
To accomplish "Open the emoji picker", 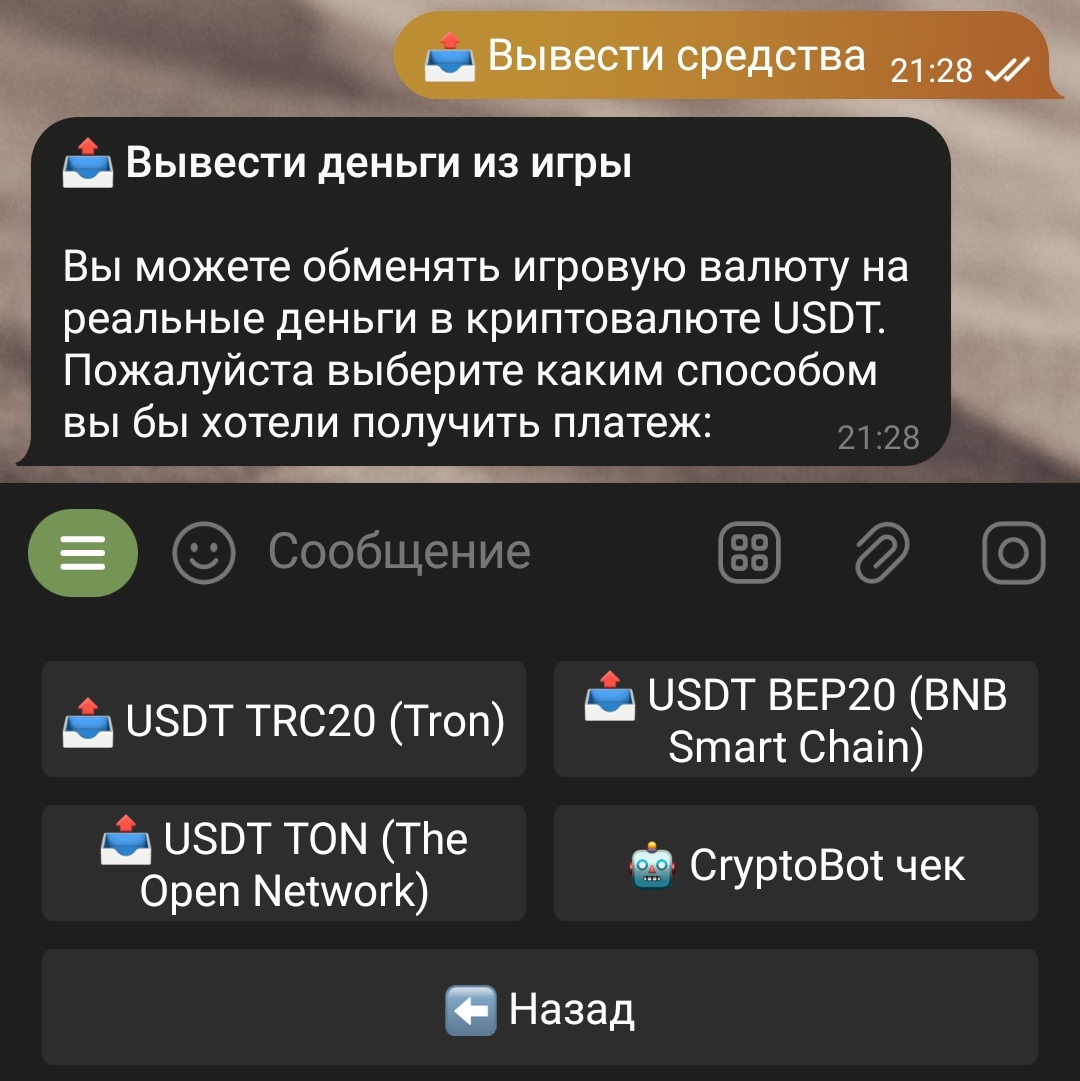I will coord(204,552).
